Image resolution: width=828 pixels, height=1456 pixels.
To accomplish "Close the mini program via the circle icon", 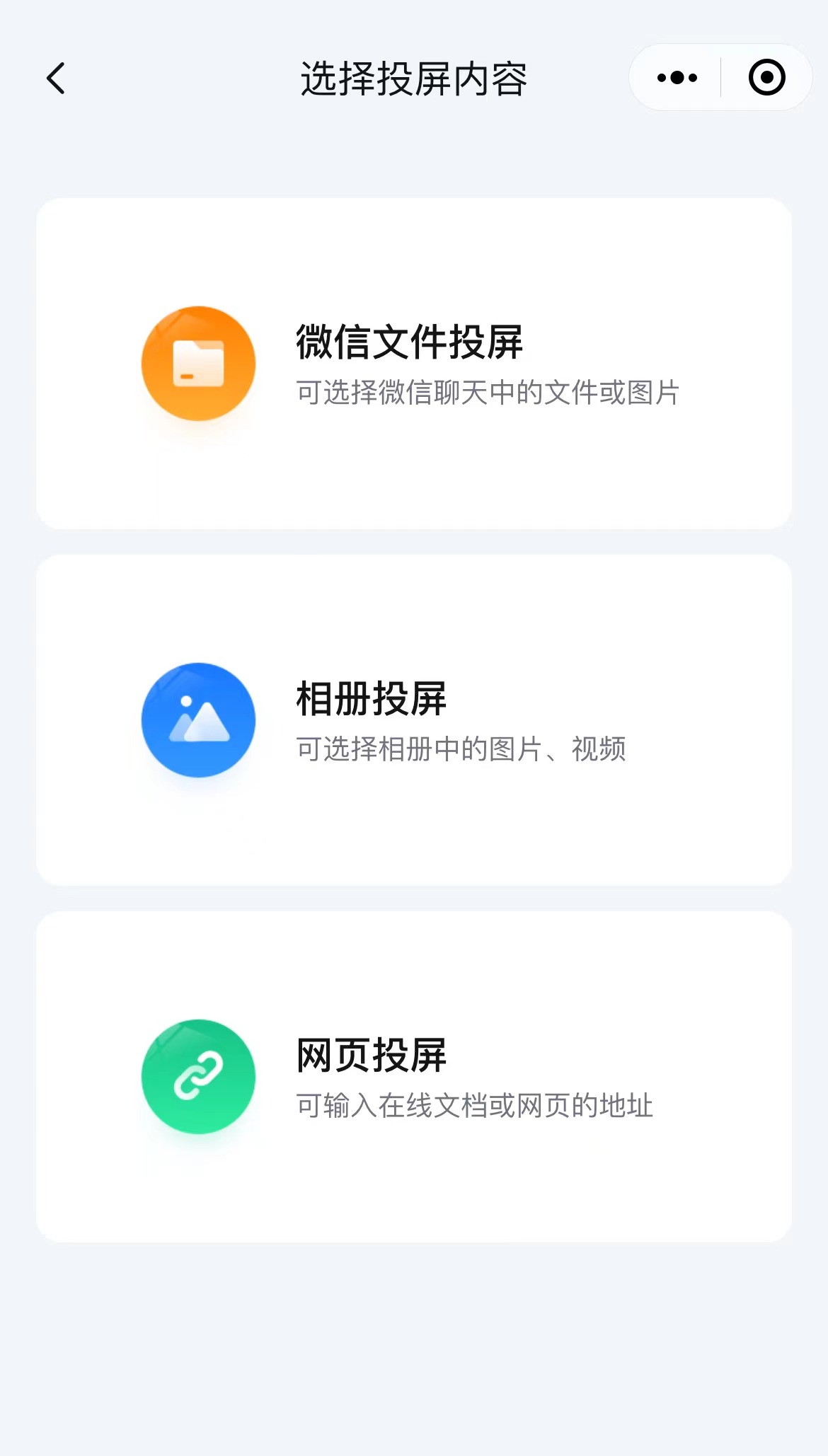I will pos(767,77).
